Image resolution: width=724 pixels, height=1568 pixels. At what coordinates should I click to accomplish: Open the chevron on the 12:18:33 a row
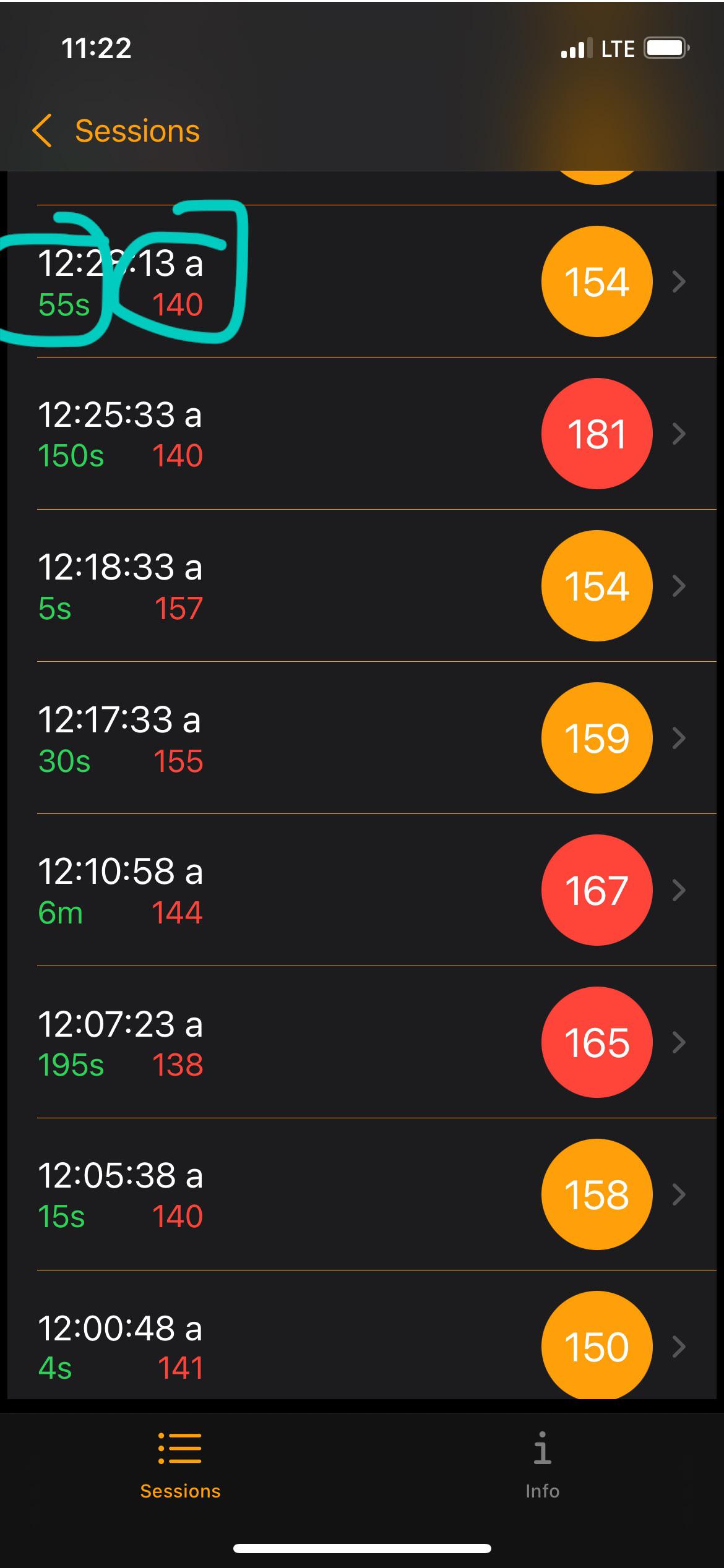coord(679,586)
